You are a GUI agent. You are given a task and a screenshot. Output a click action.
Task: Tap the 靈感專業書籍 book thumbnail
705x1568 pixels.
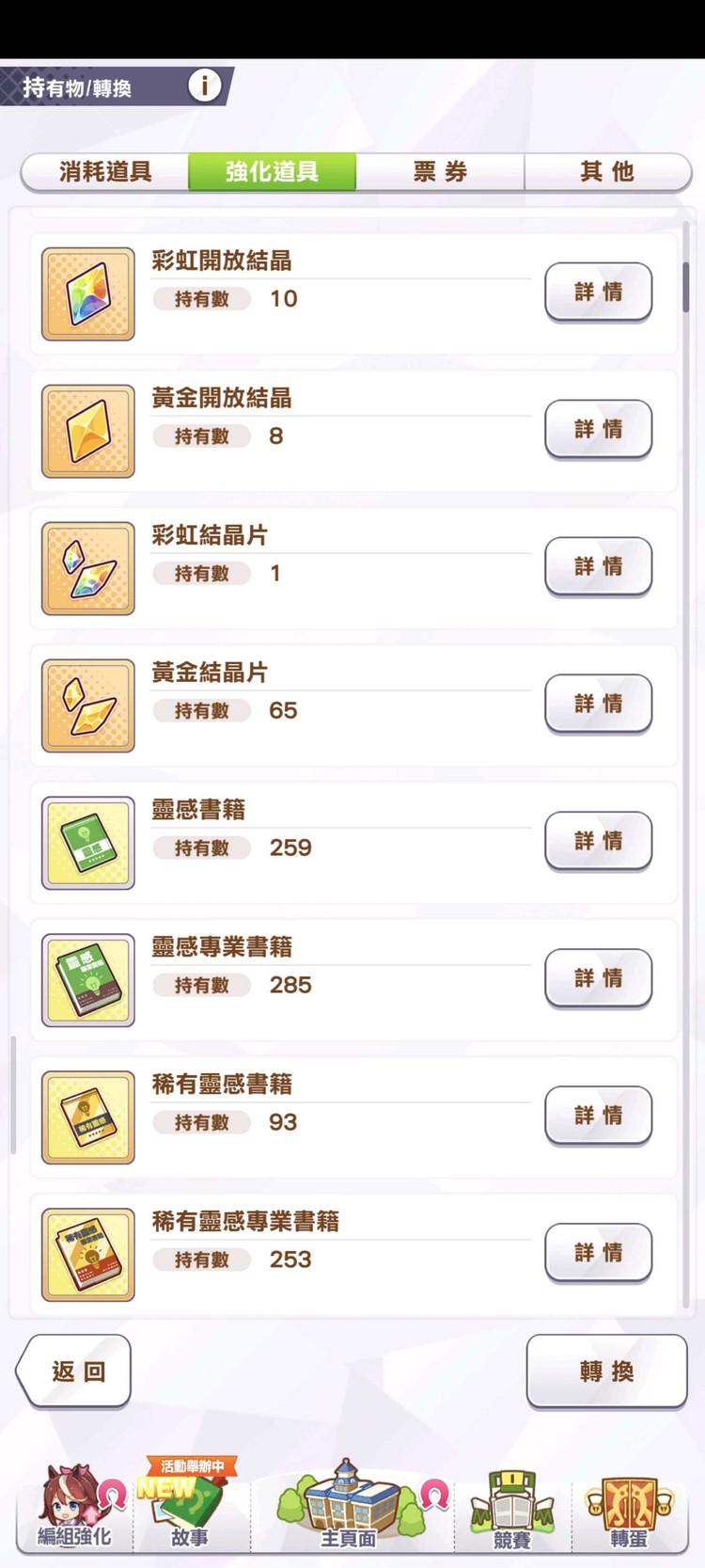click(87, 979)
